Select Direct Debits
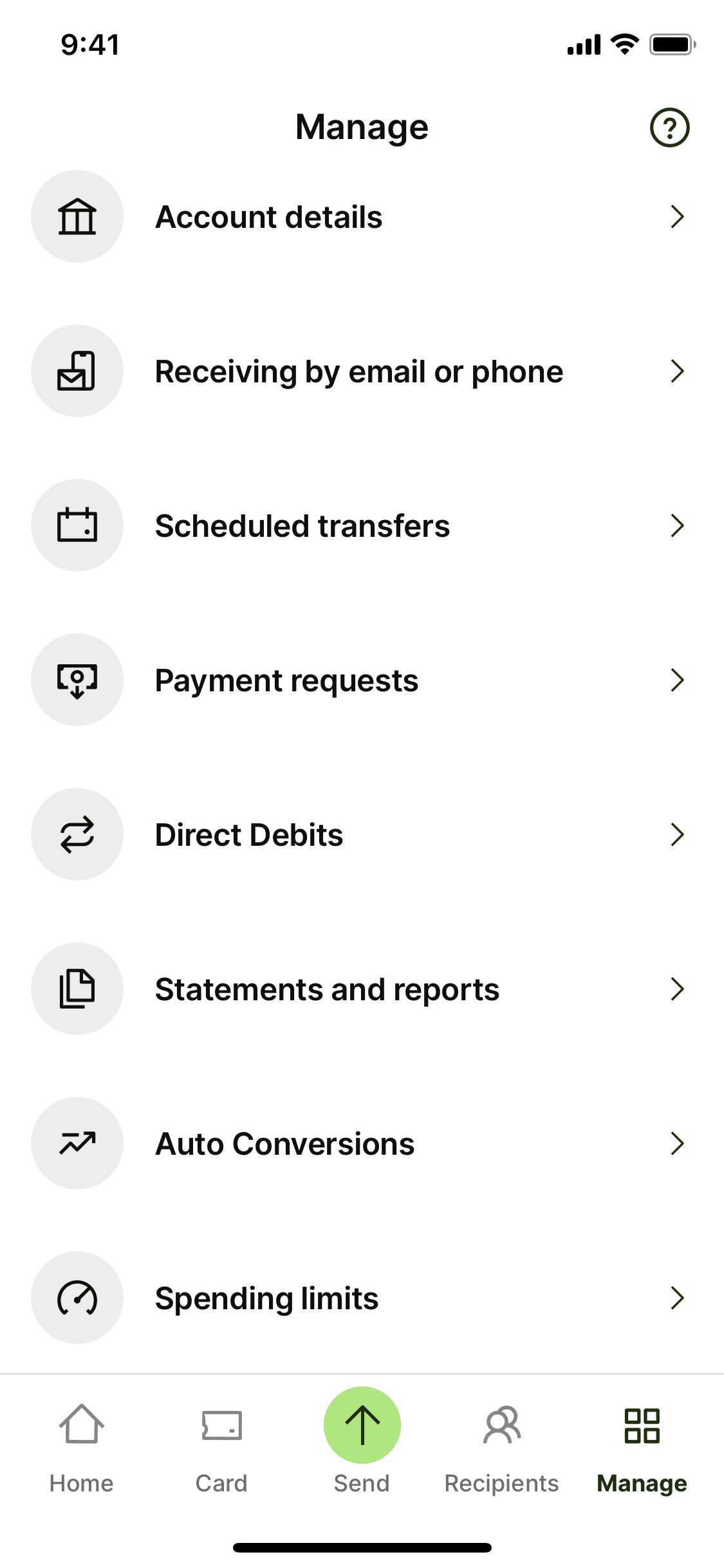Image resolution: width=724 pixels, height=1568 pixels. point(360,835)
